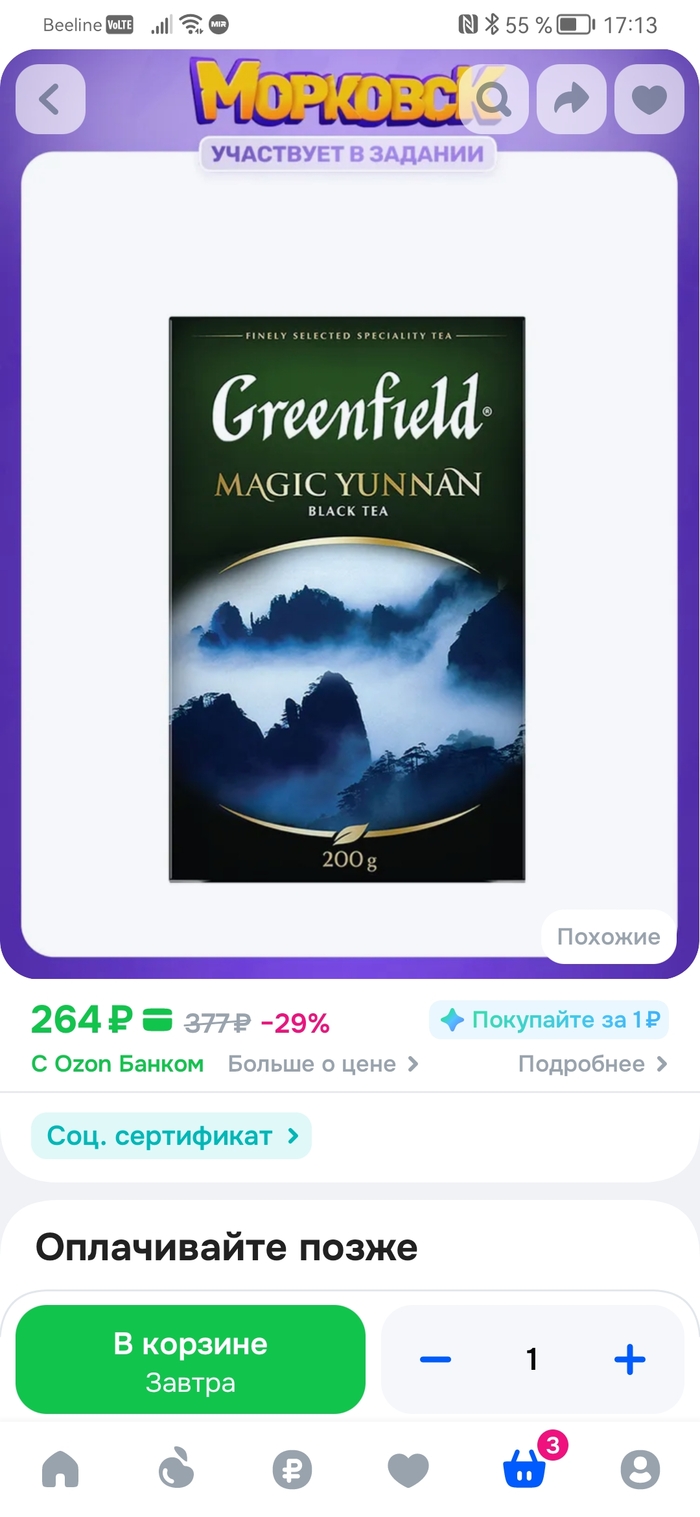700x1517 pixels.
Task: Open Больше о цене details
Action: click(323, 1064)
